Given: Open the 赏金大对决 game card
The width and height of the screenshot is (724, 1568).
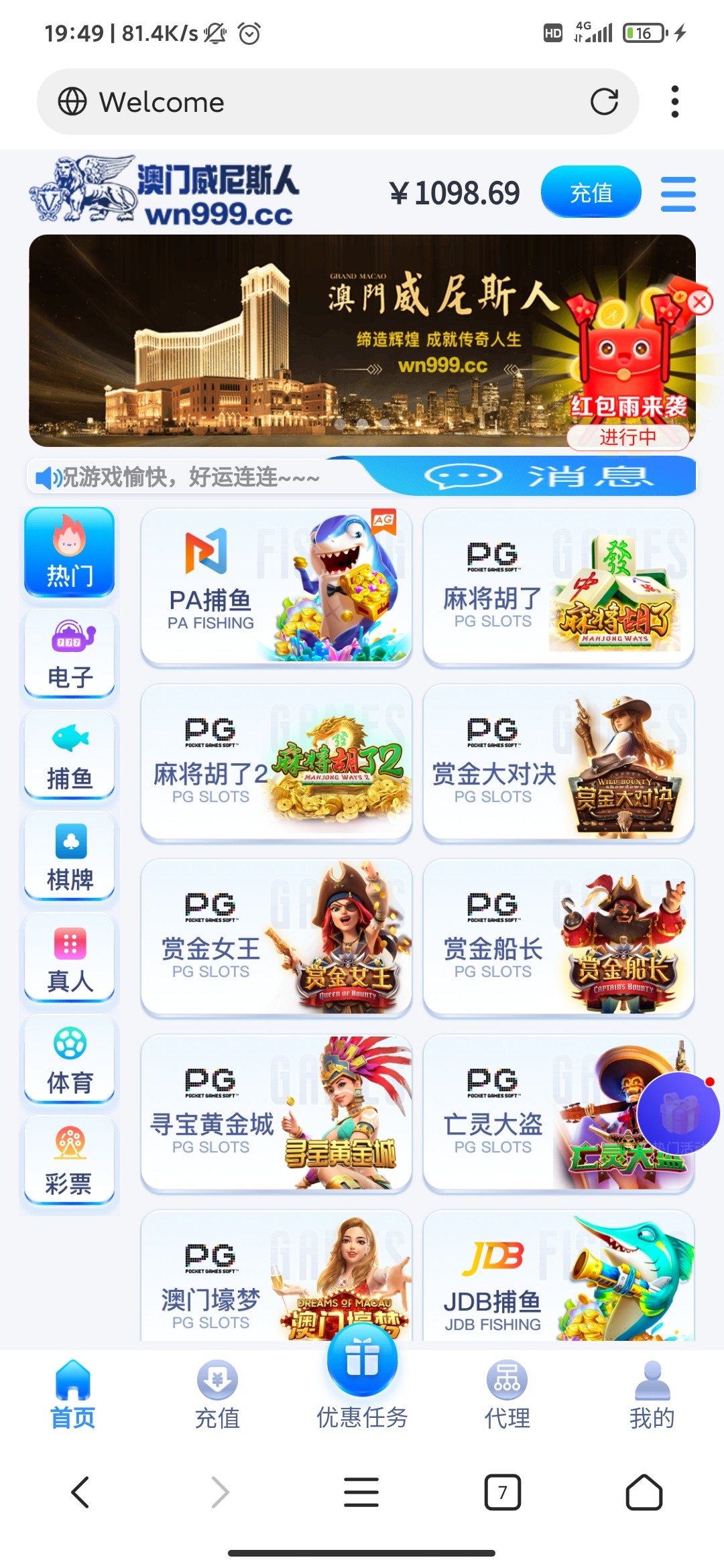Looking at the screenshot, I should click(x=558, y=763).
